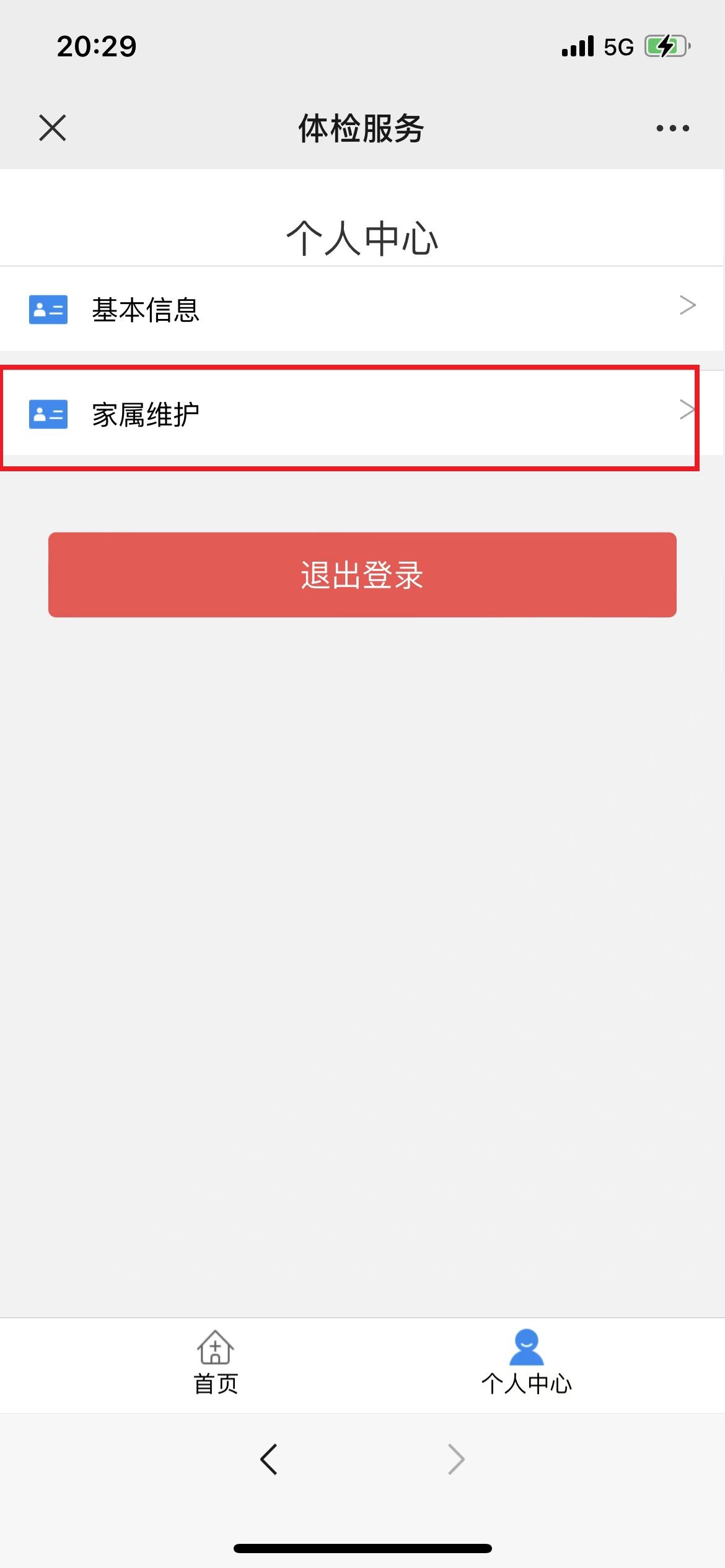Open the 基本信息 row

[x=362, y=309]
